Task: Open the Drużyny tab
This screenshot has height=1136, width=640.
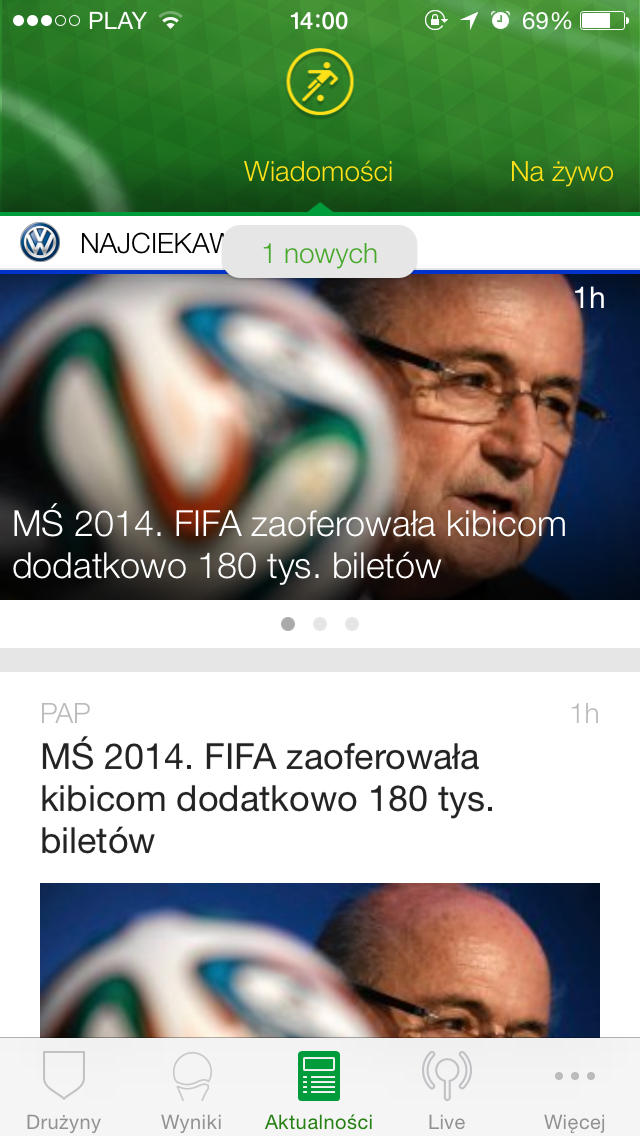Action: pyautogui.click(x=64, y=1090)
